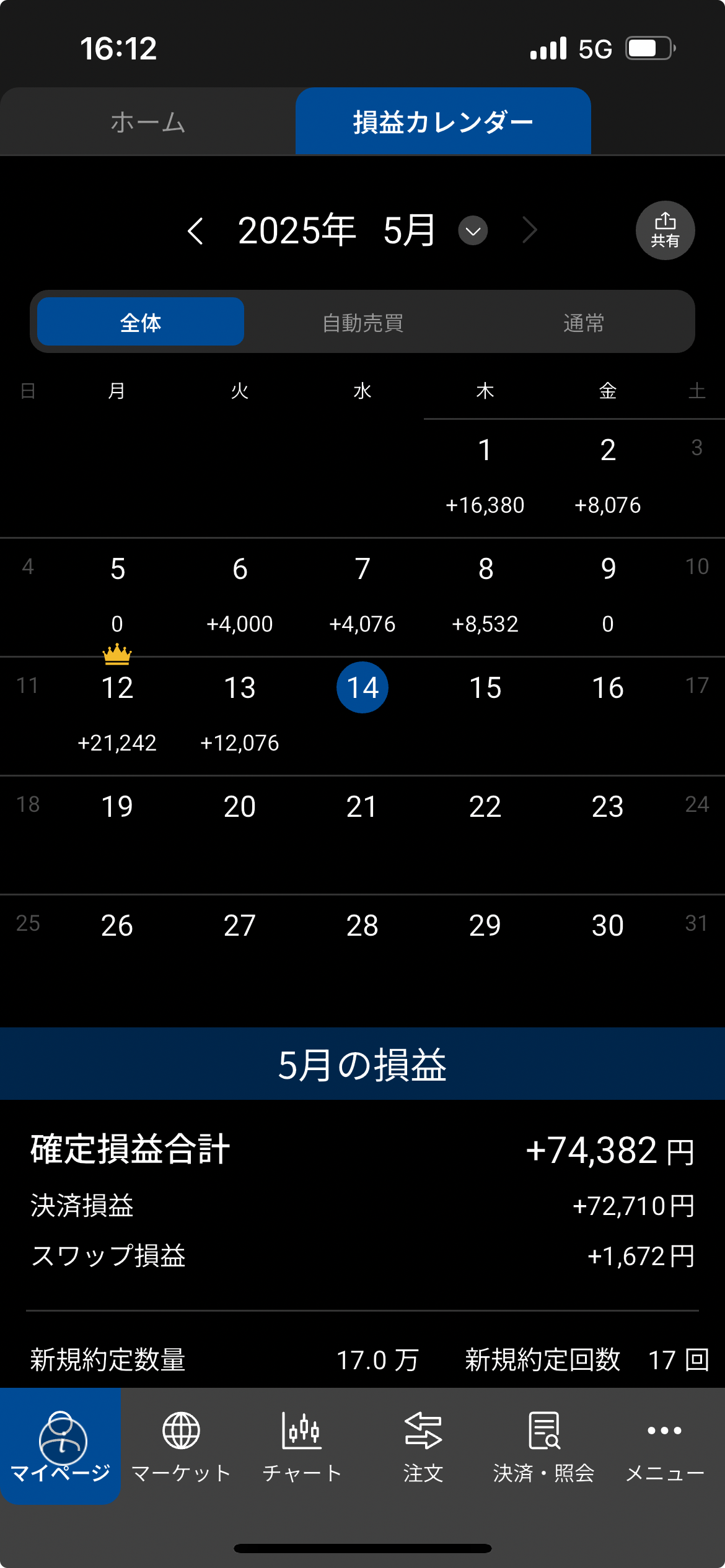The height and width of the screenshot is (1568, 725).
Task: Go to the next month arrow
Action: click(x=529, y=231)
